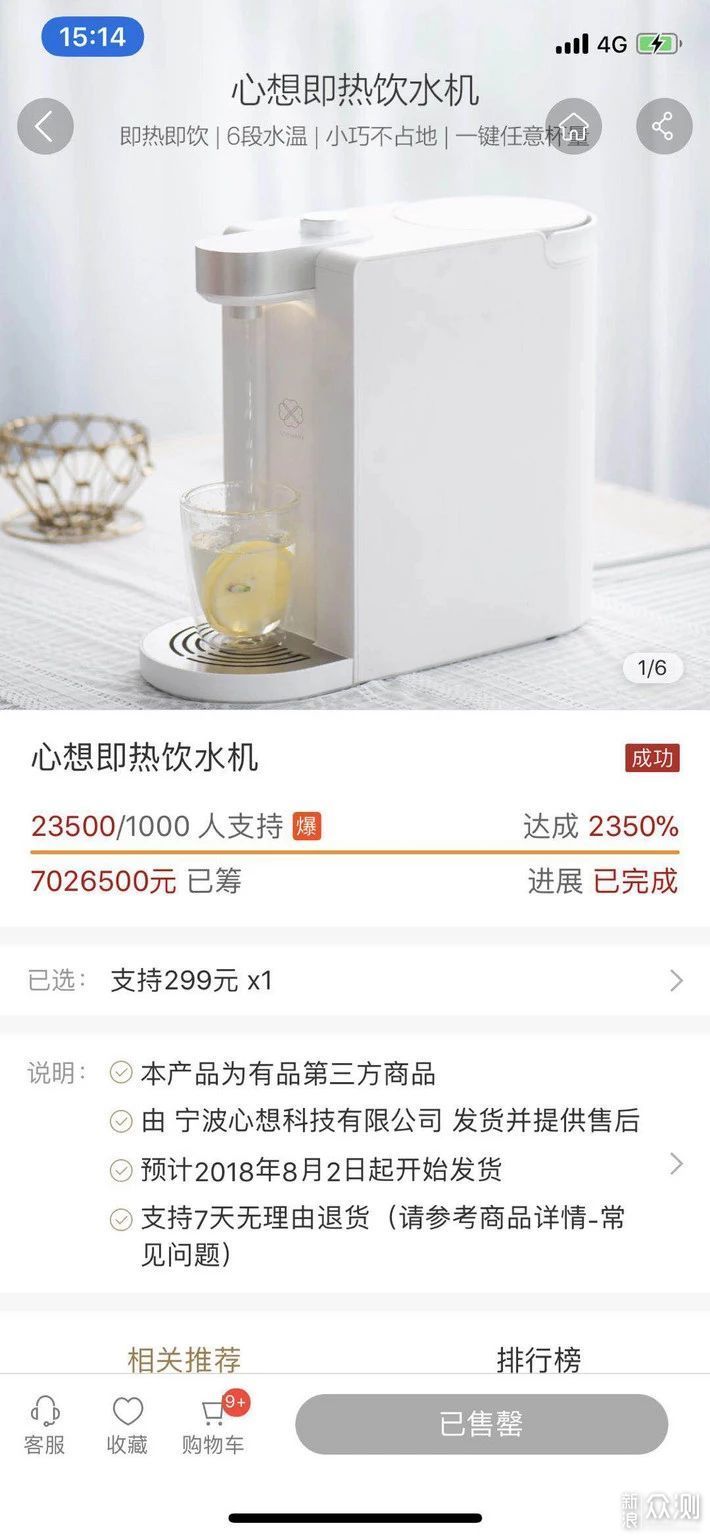Image resolution: width=710 pixels, height=1538 pixels.
Task: Tap the home icon in the header
Action: 574,127
